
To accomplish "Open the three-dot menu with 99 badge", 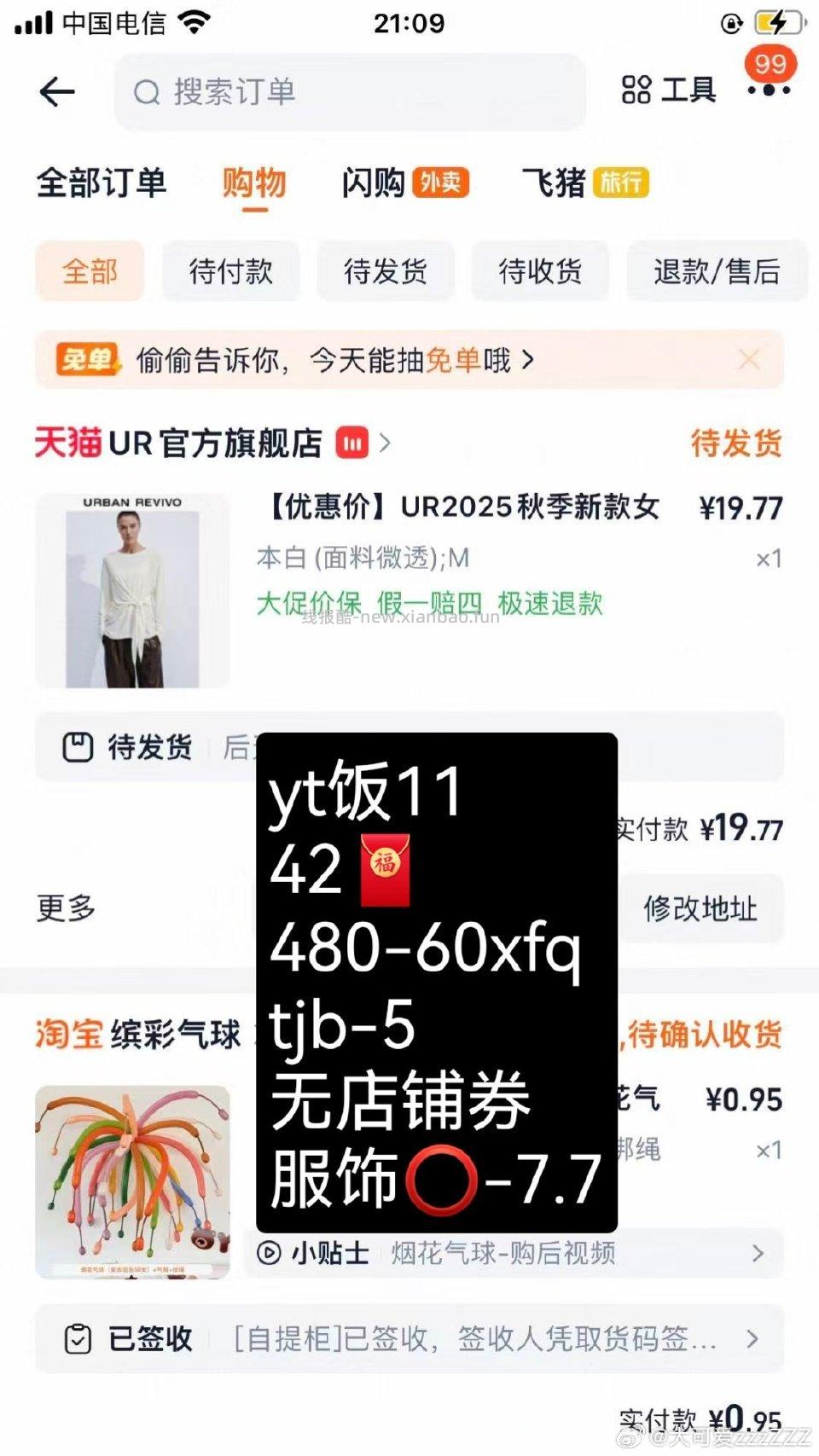I will pos(767,90).
